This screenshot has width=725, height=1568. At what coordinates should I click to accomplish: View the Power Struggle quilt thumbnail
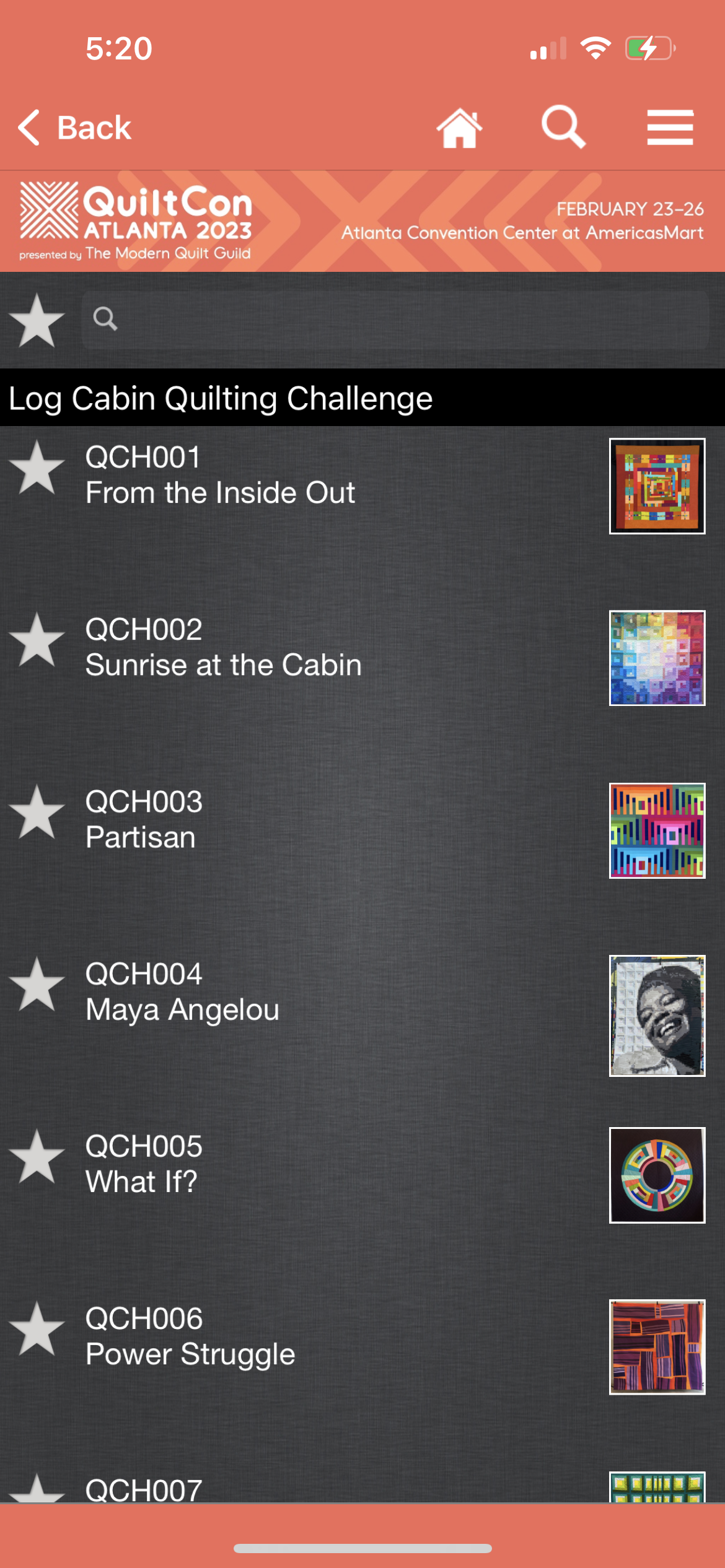point(657,1347)
